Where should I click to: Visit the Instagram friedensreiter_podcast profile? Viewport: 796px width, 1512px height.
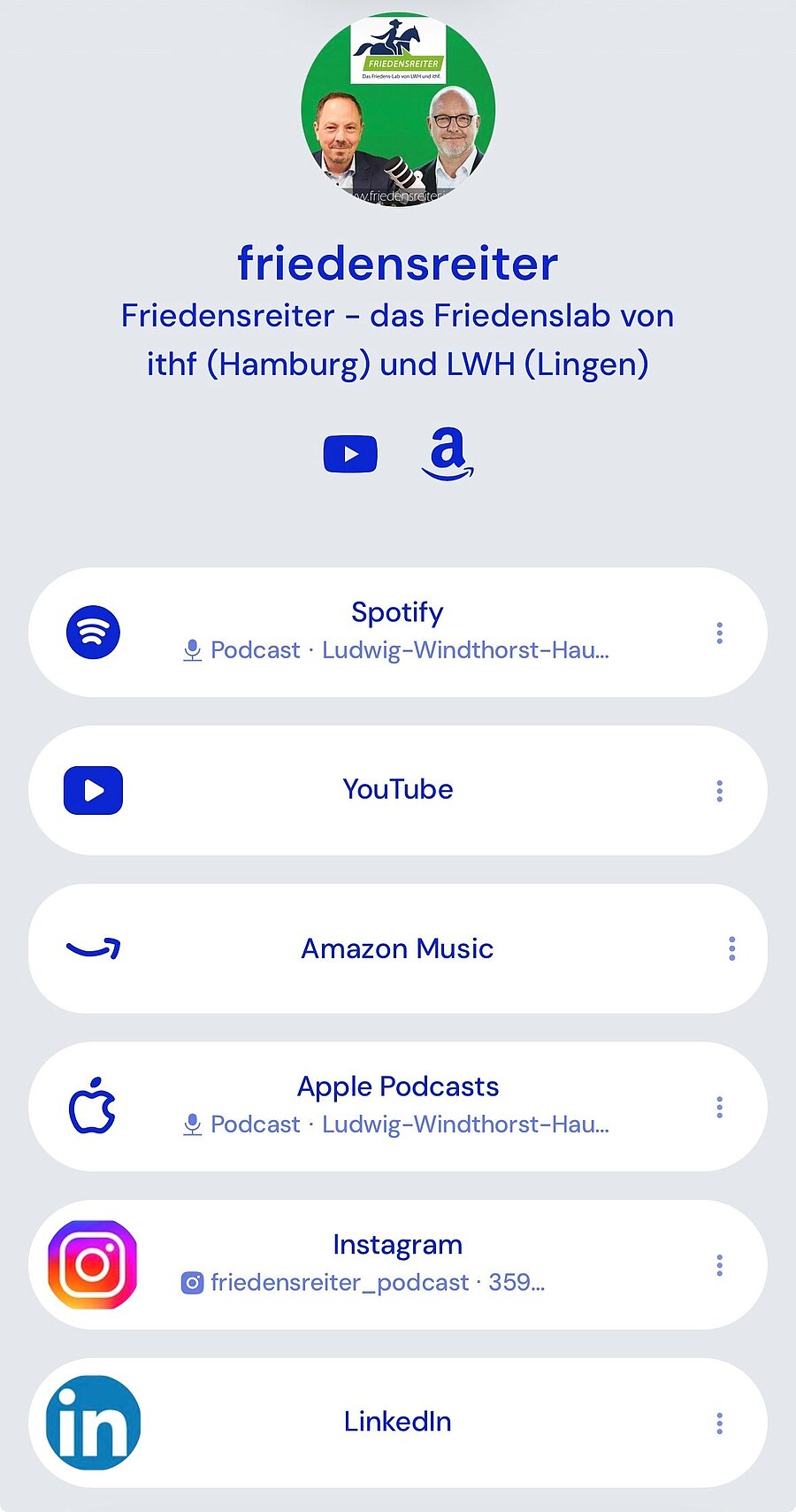tap(397, 1264)
